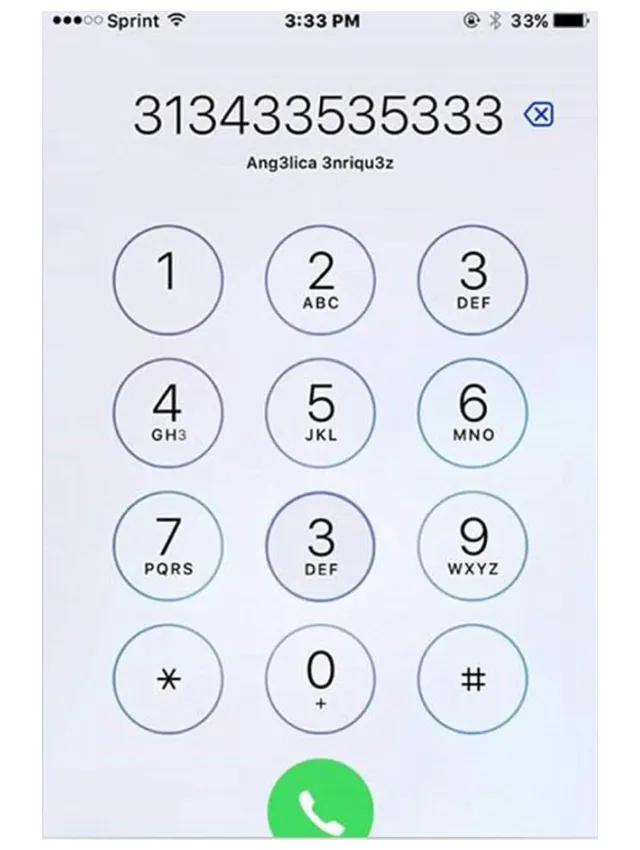640x850 pixels.
Task: Dial 6 using the MNO key
Action: click(x=472, y=412)
